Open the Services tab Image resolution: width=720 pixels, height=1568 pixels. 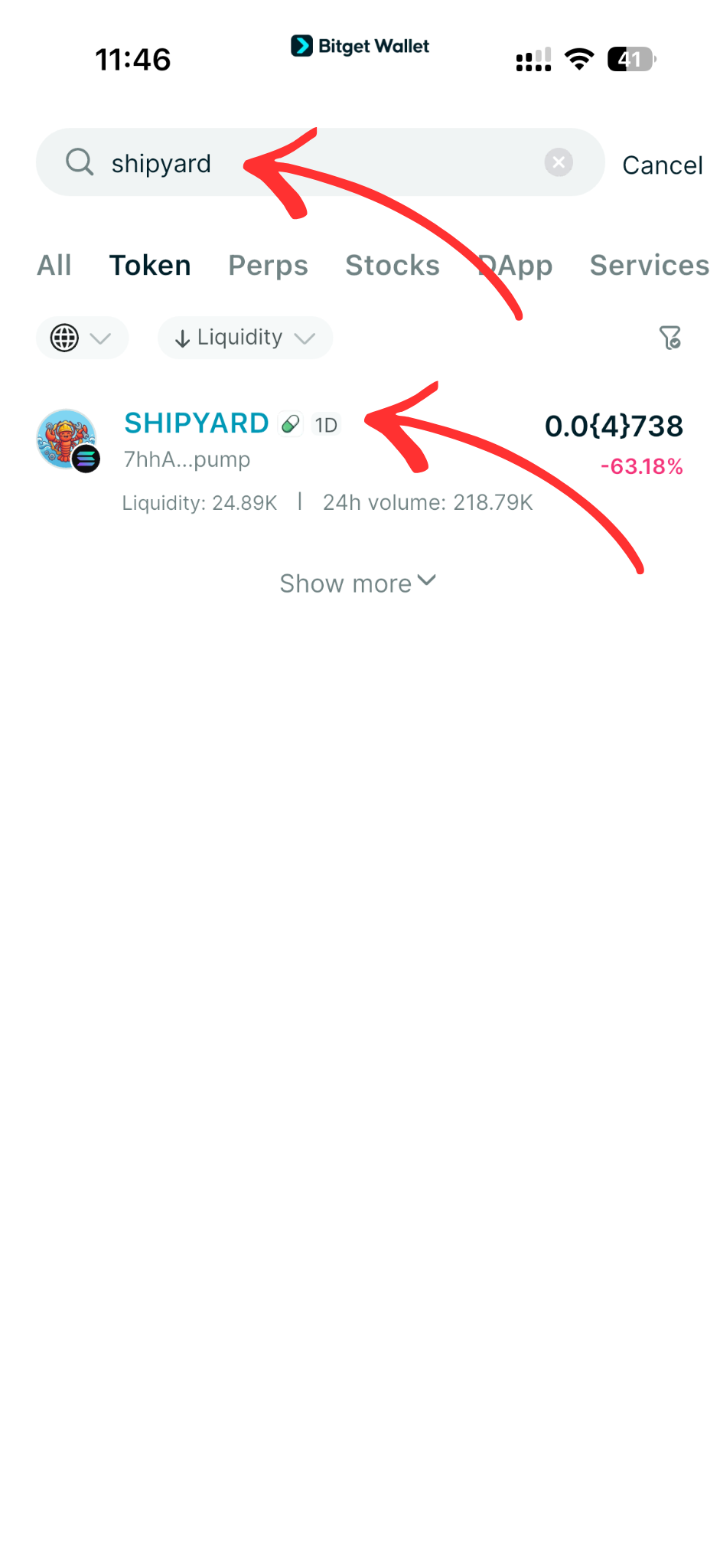point(649,266)
